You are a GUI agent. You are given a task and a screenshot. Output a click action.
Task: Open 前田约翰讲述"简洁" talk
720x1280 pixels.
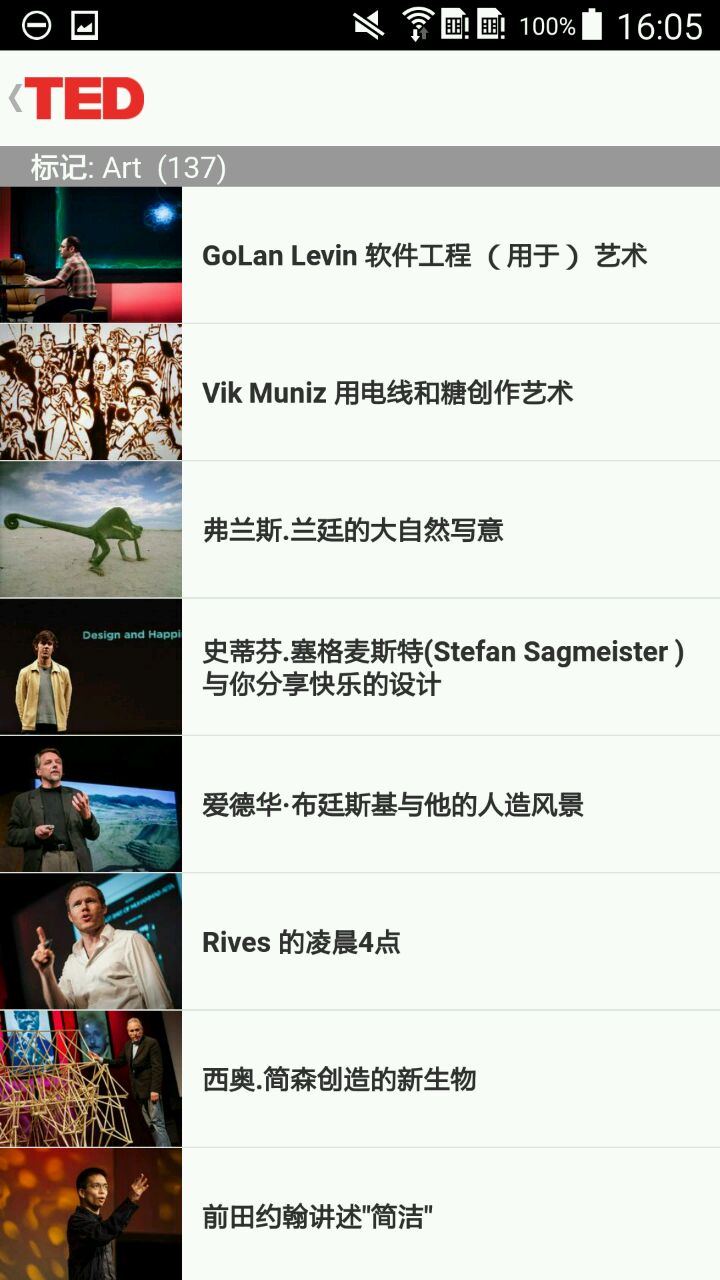(360, 1214)
